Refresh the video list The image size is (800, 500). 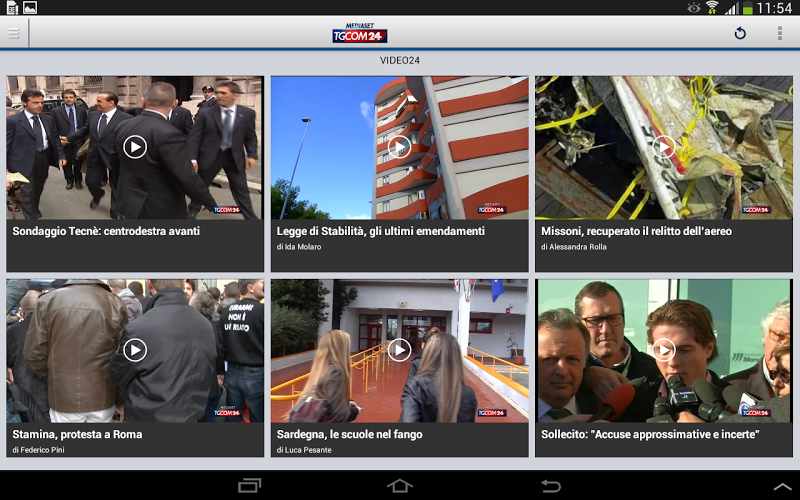[740, 33]
